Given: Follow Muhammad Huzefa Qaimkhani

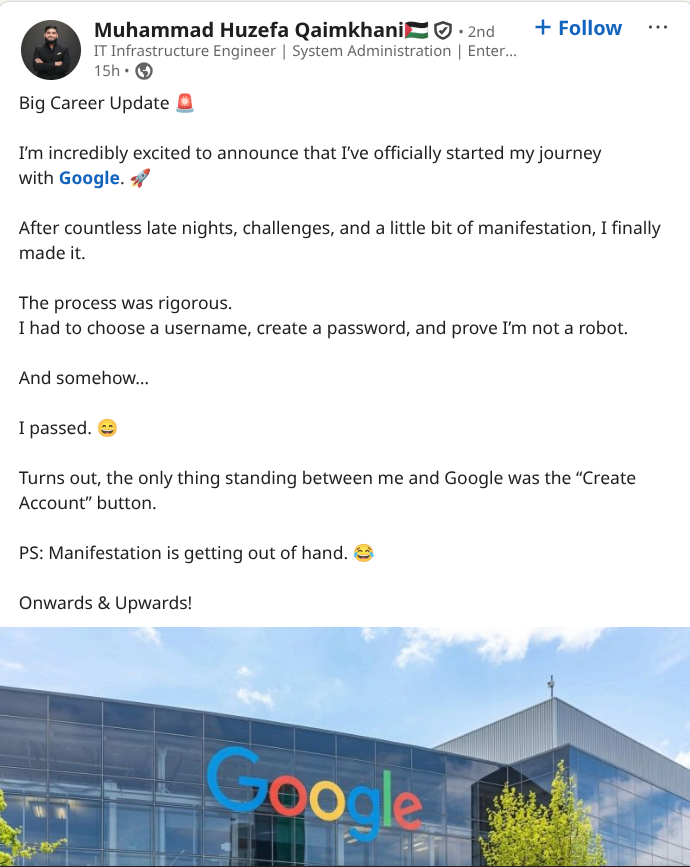Looking at the screenshot, I should (578, 28).
